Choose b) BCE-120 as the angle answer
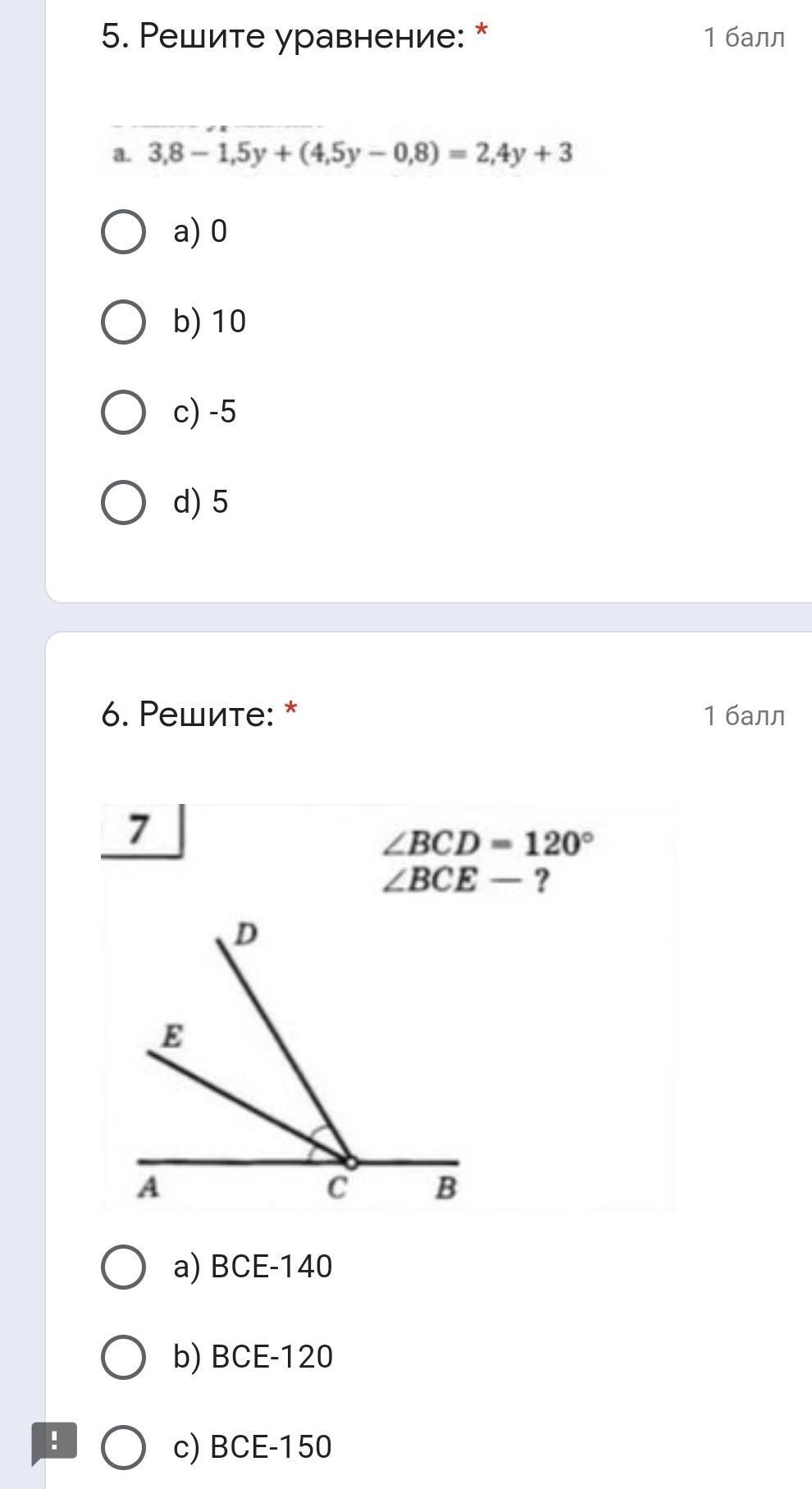 123,1356
